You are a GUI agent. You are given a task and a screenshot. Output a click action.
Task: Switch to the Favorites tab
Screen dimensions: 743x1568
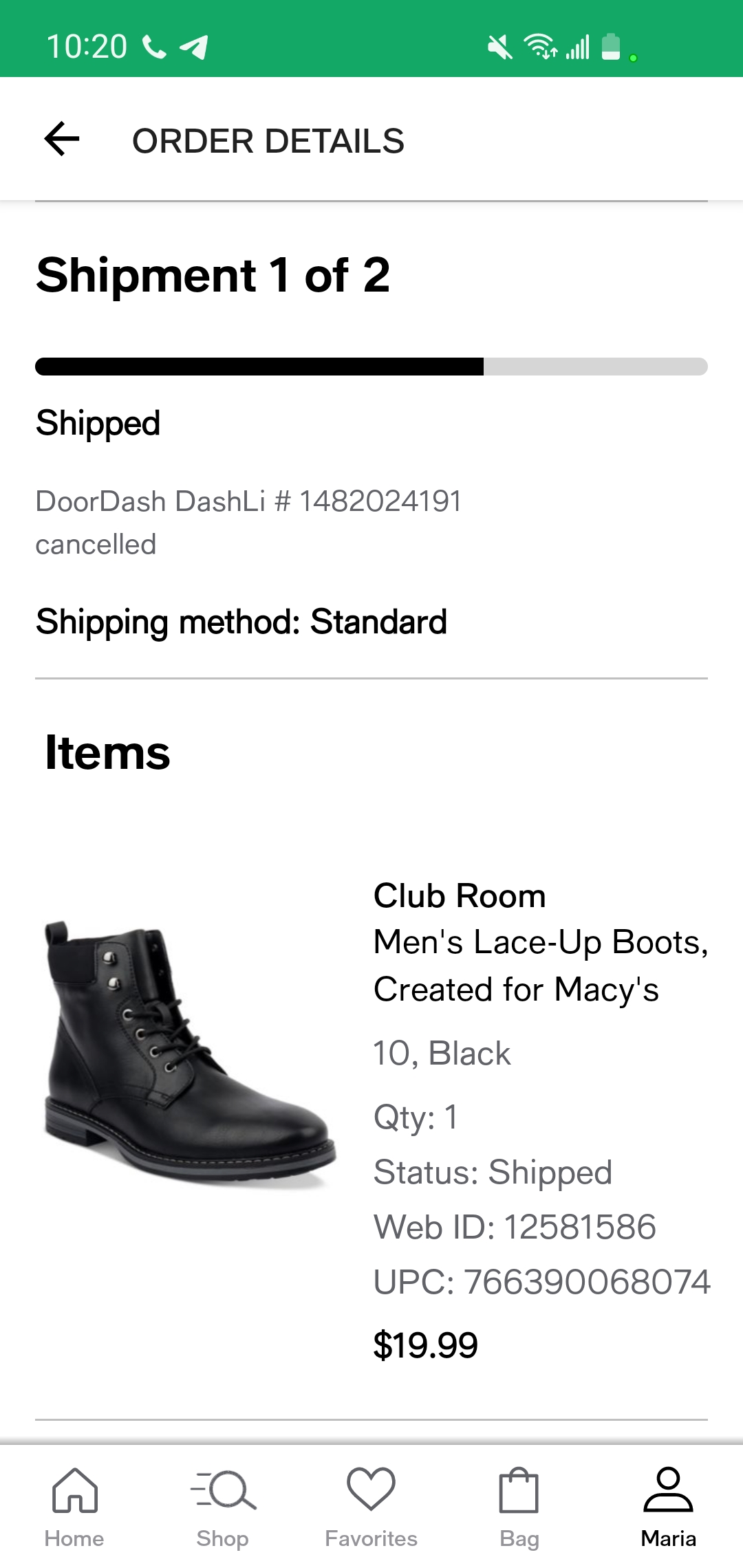coord(371,1506)
